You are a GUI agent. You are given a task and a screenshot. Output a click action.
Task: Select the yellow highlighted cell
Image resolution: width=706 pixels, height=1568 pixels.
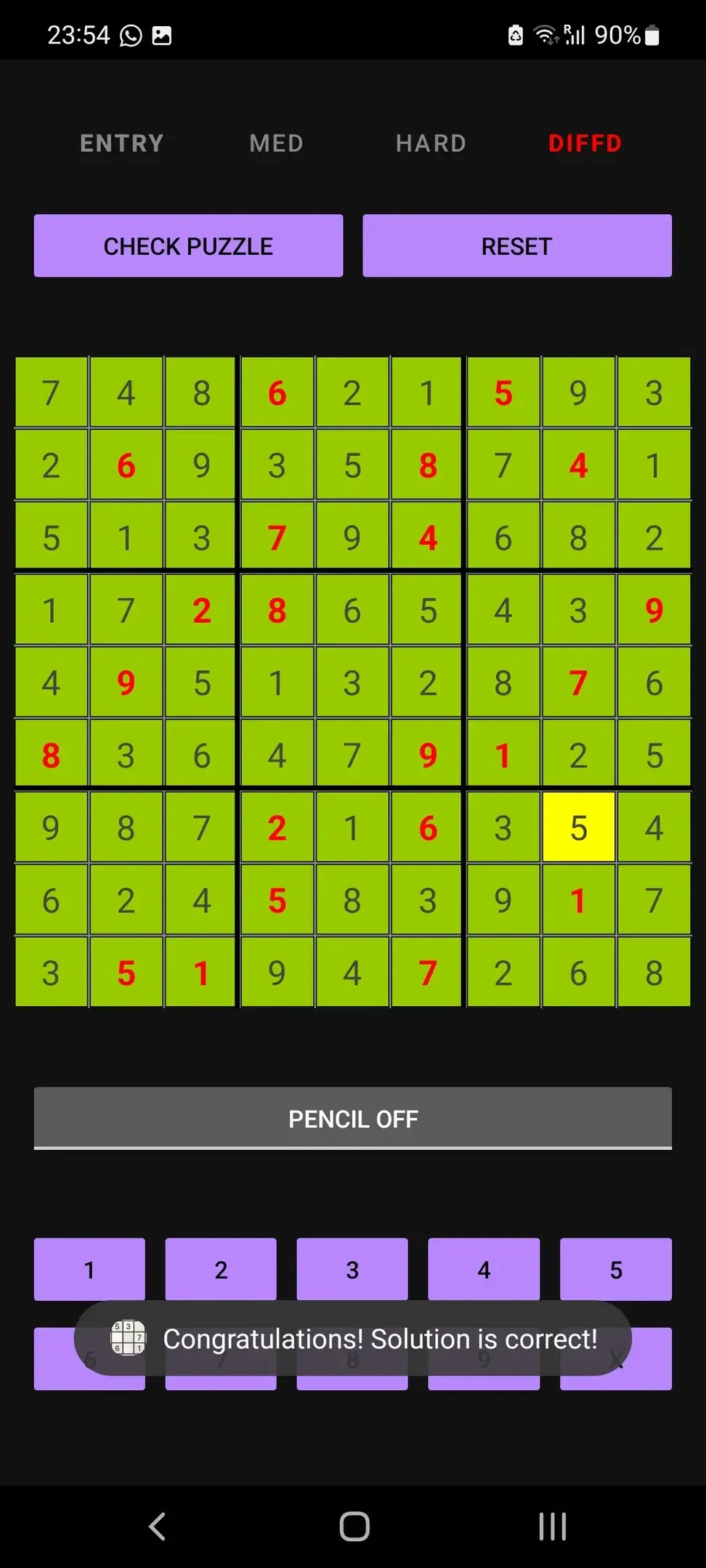pyautogui.click(x=578, y=828)
